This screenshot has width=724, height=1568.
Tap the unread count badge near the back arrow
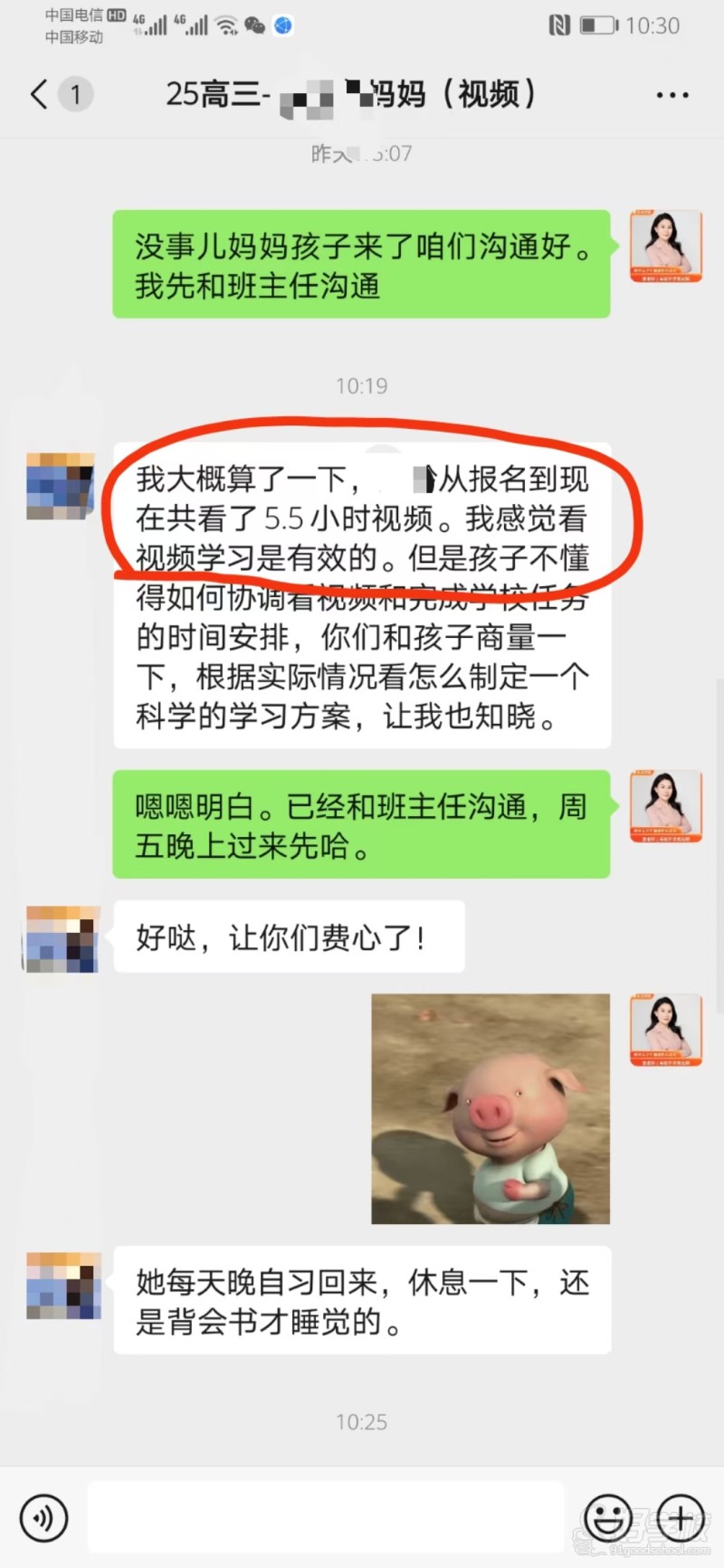77,94
